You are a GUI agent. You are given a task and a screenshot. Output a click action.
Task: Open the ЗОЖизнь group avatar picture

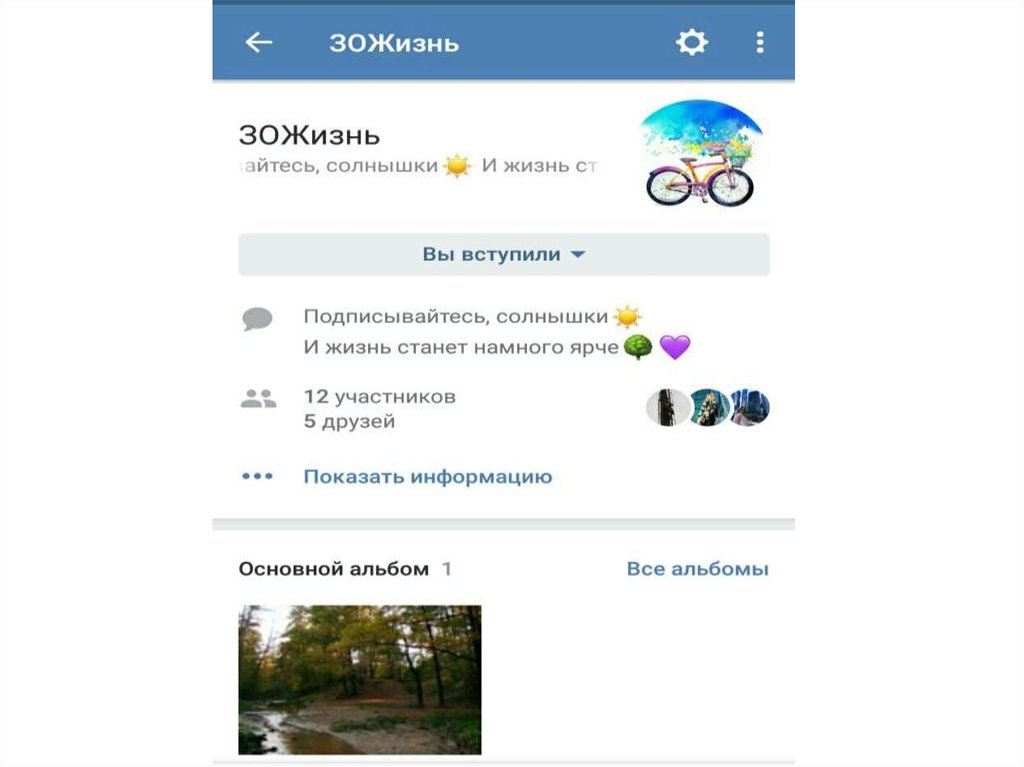700,154
